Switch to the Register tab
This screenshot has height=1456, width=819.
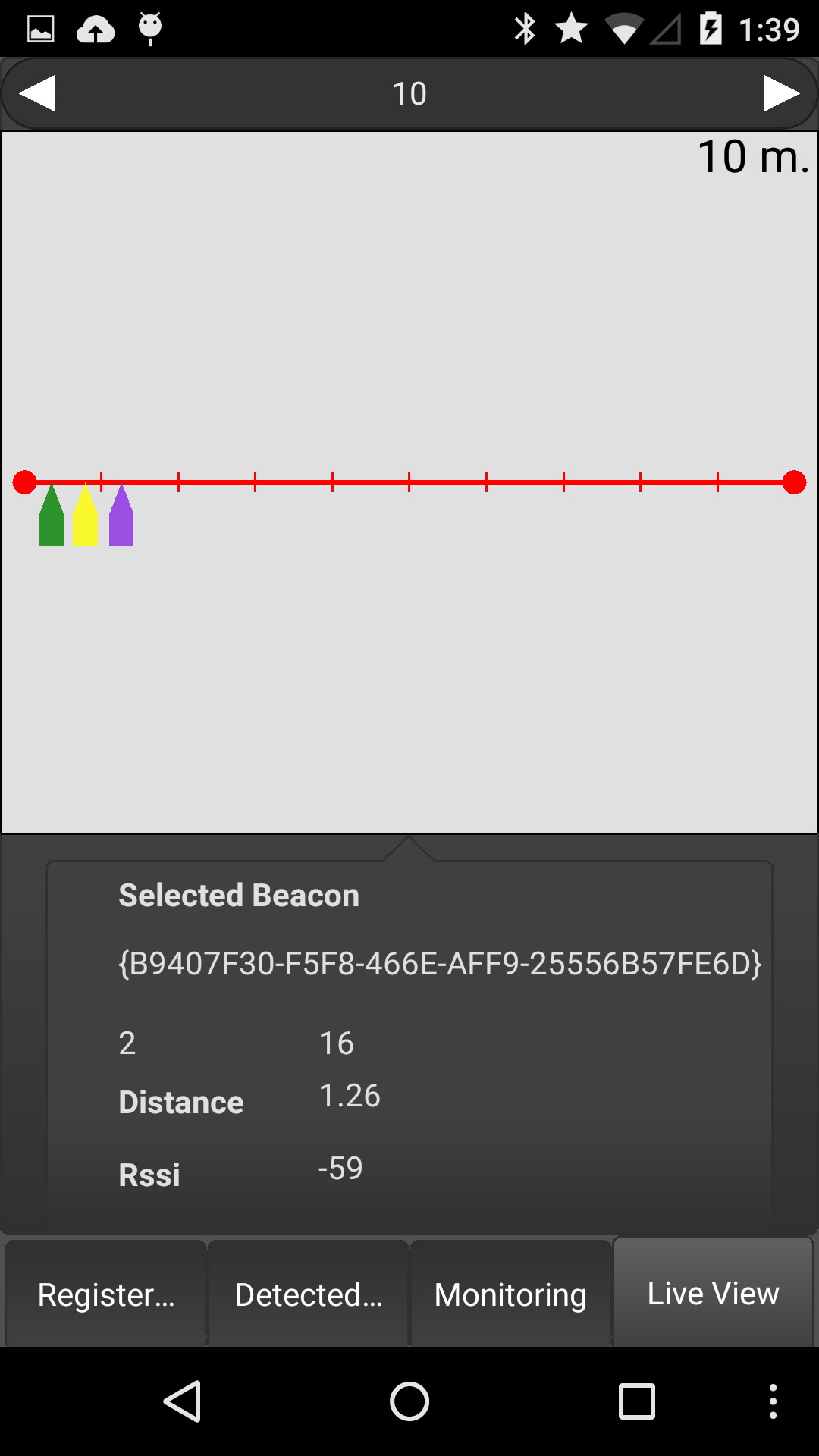click(106, 1294)
